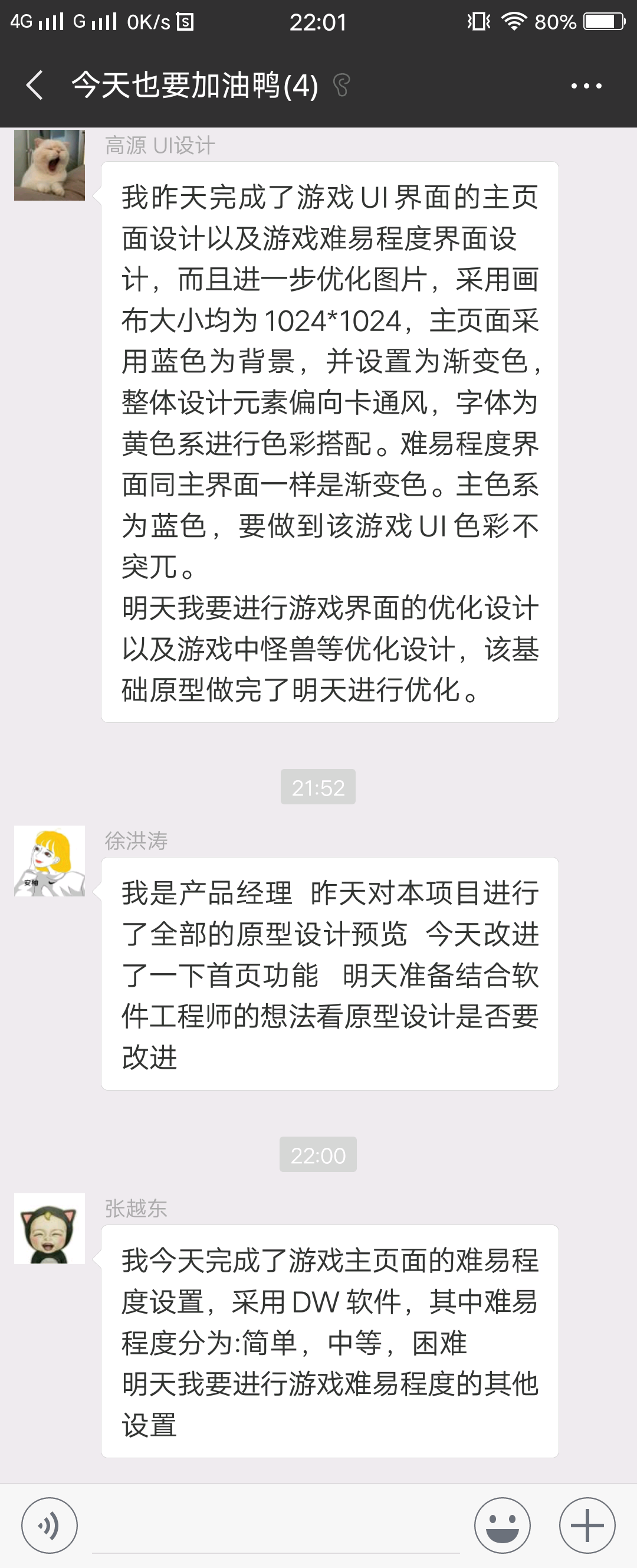Image resolution: width=637 pixels, height=1568 pixels.
Task: Open 张越东's profile avatar
Action: [50, 1228]
